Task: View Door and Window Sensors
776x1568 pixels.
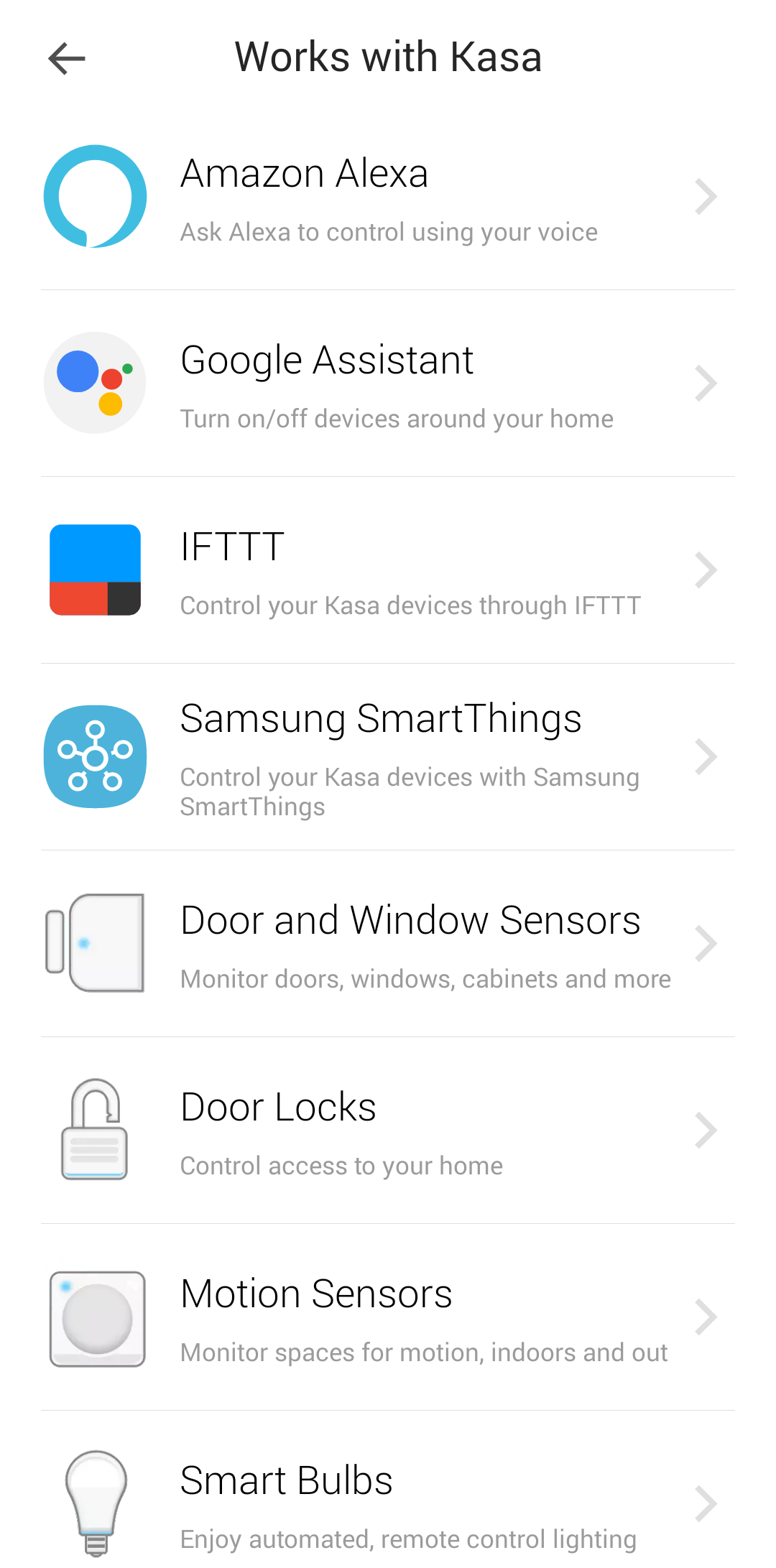Action: pos(388,944)
